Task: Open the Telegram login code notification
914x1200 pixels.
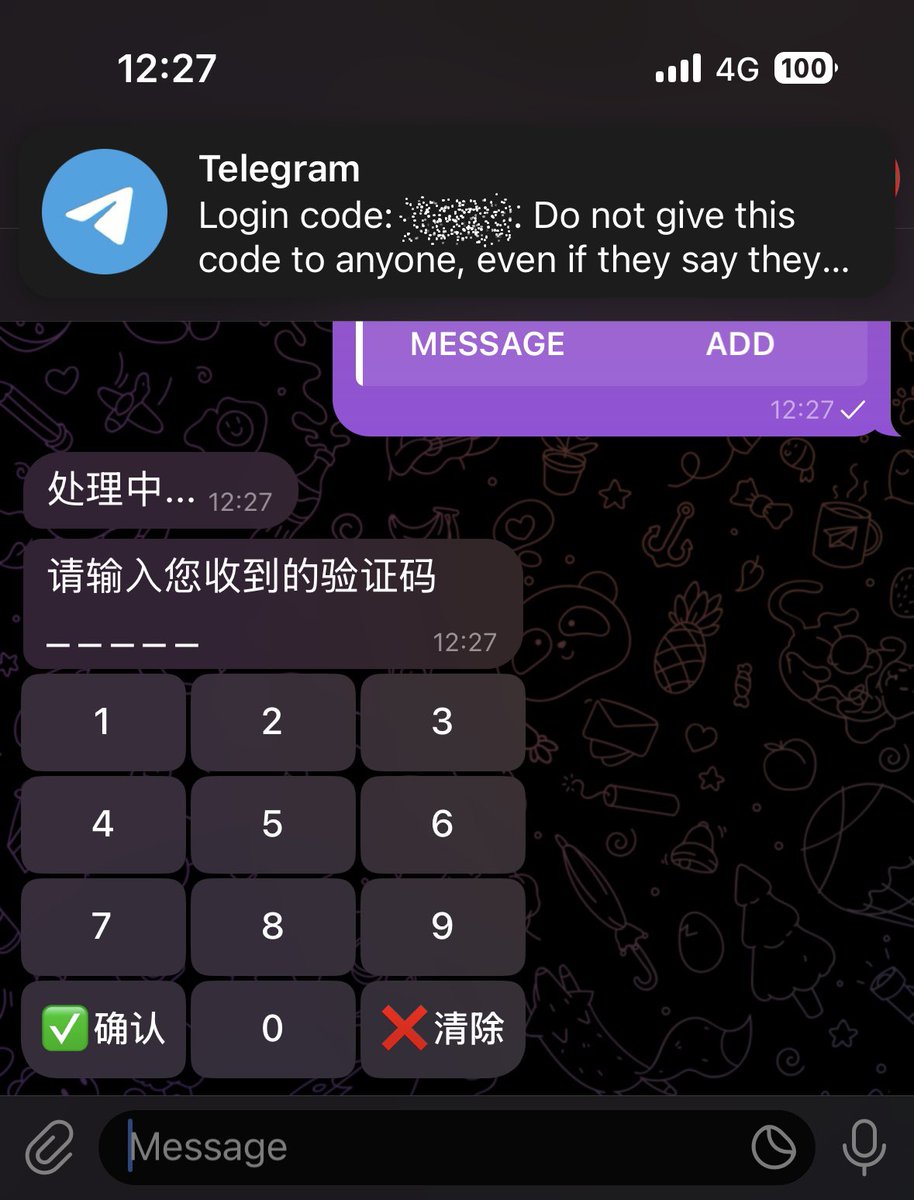Action: (456, 212)
